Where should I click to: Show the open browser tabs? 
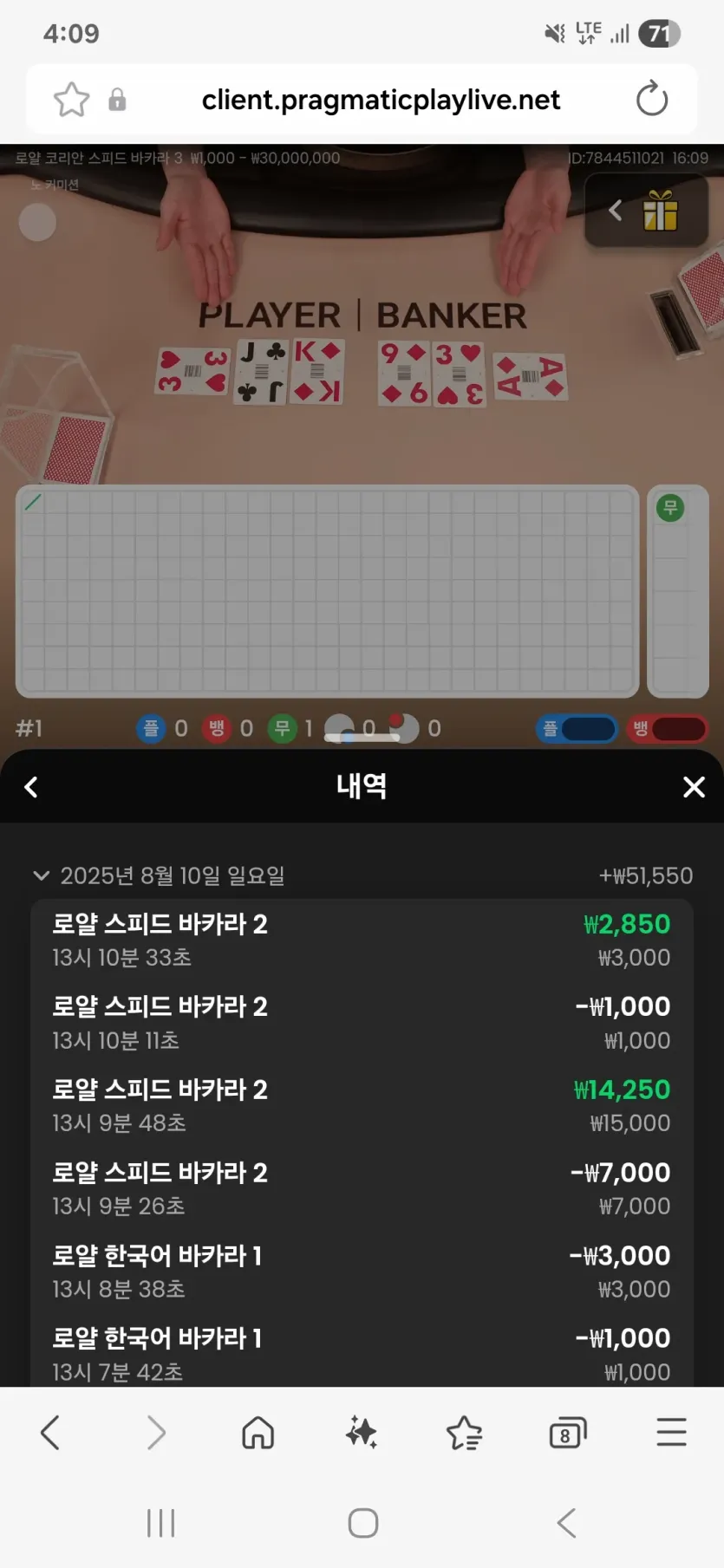[568, 1434]
